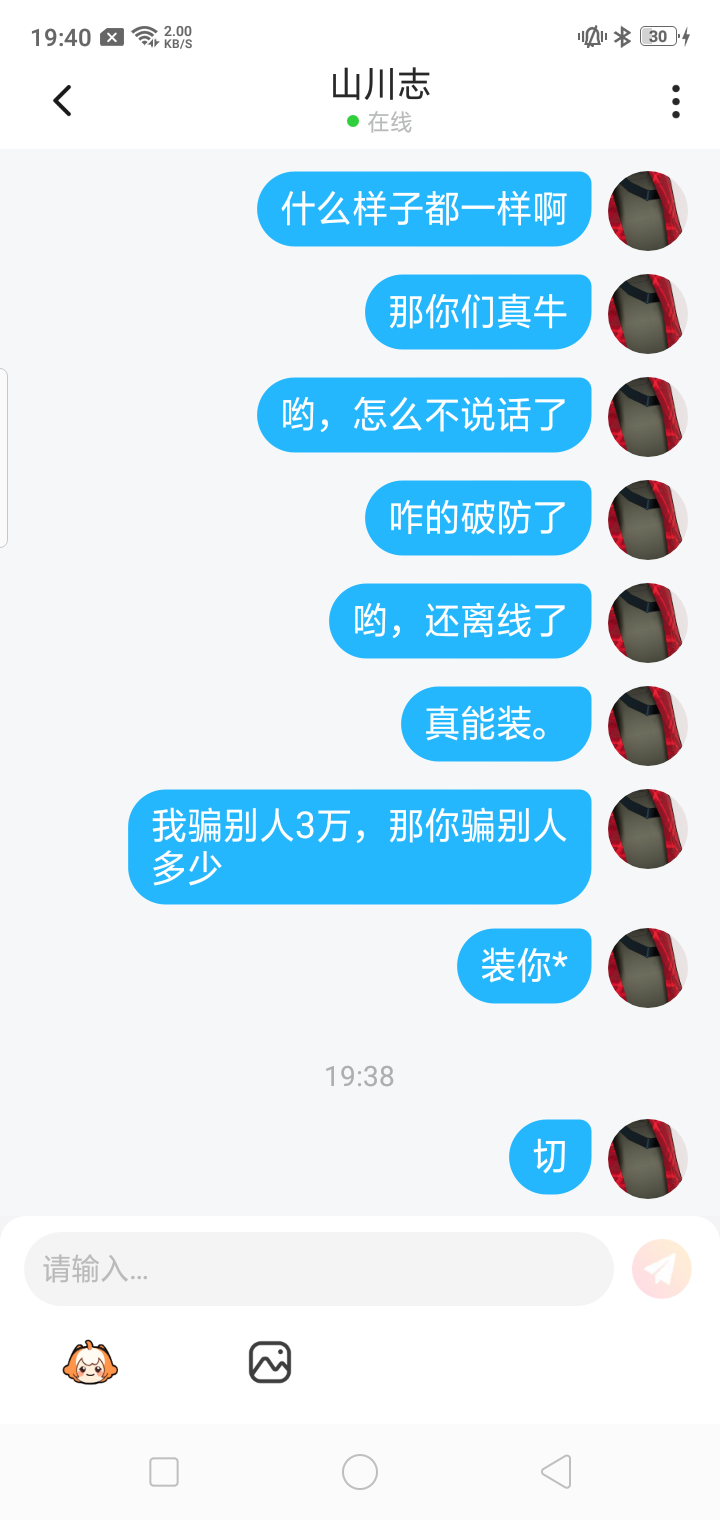Open sender avatar beside 切 message

point(648,1158)
